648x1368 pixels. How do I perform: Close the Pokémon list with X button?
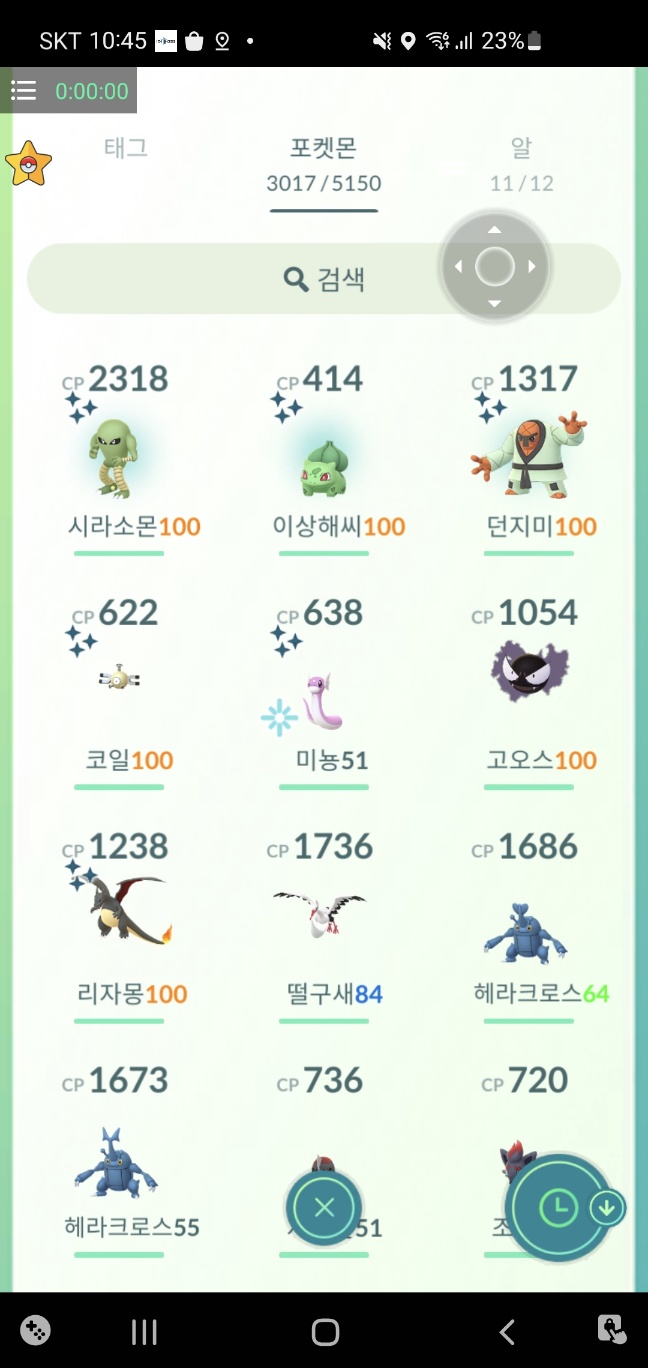coord(324,1208)
